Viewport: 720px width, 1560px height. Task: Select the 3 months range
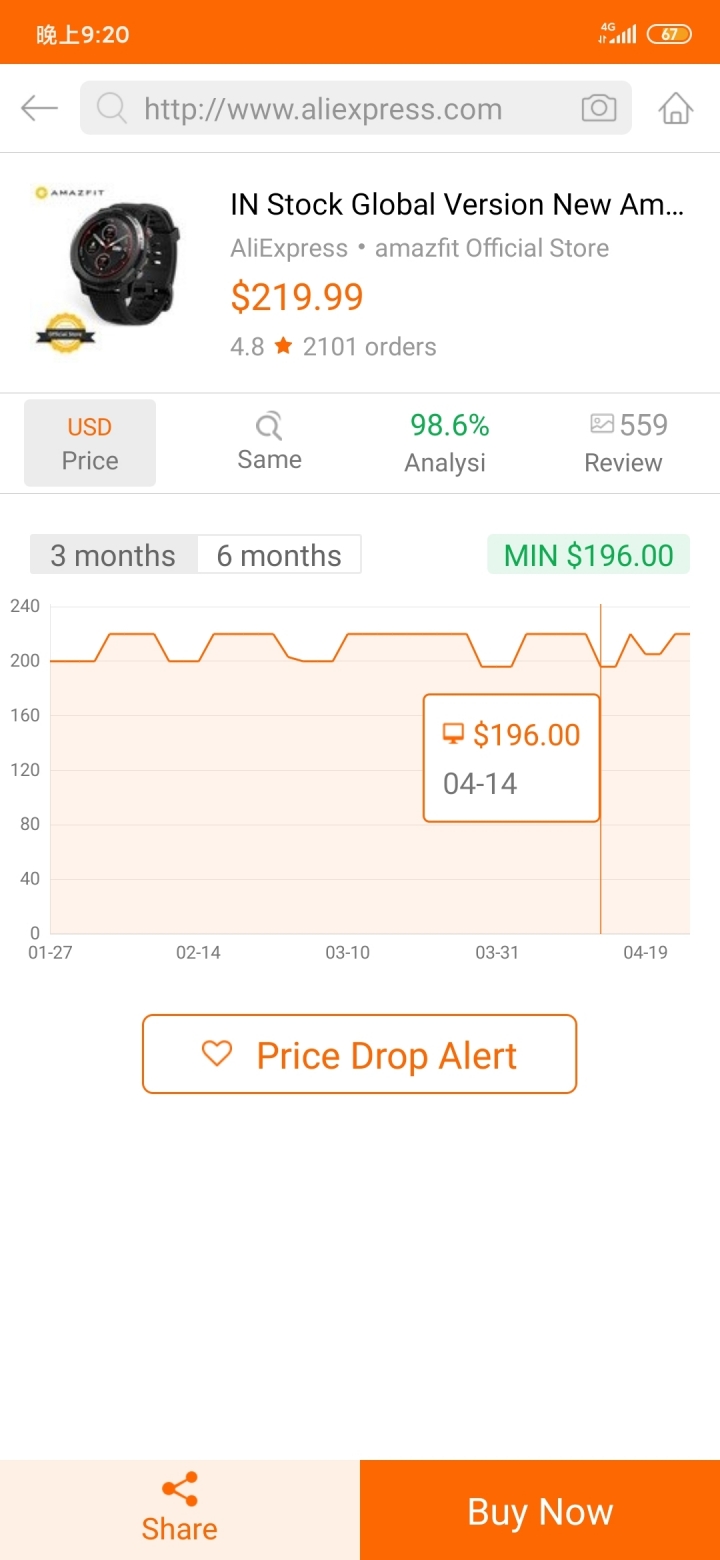pos(113,555)
